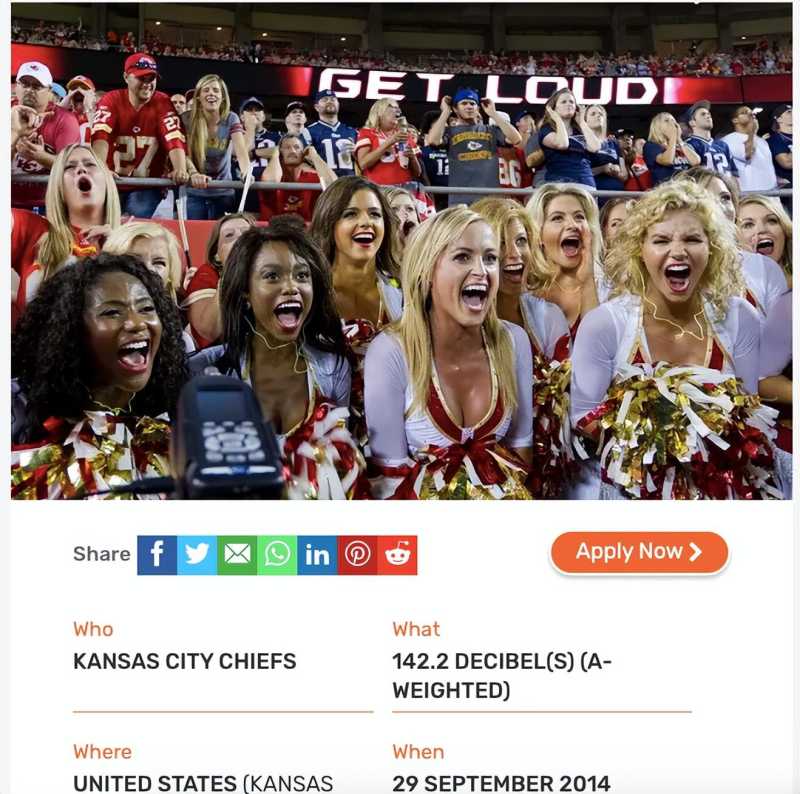Share this record on Twitter
This screenshot has height=794, width=800.
click(x=197, y=555)
